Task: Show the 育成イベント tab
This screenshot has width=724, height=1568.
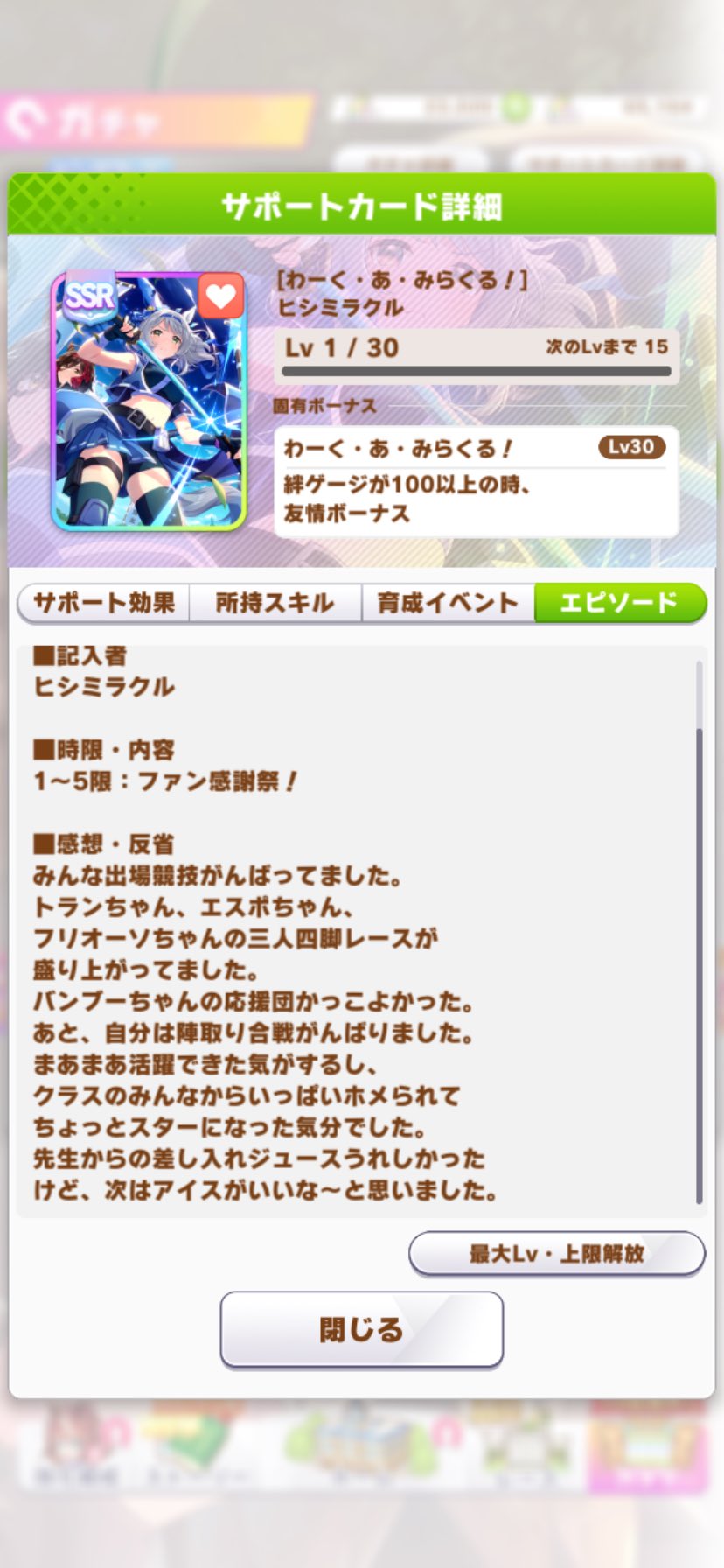Action: click(x=447, y=603)
